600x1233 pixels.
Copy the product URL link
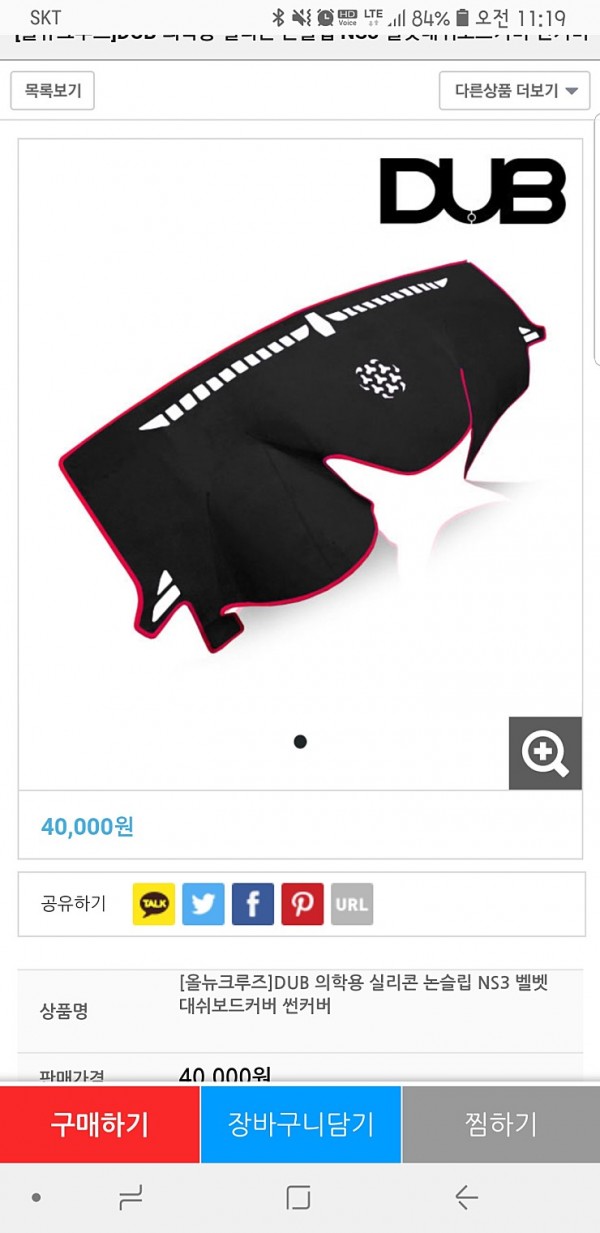coord(351,904)
